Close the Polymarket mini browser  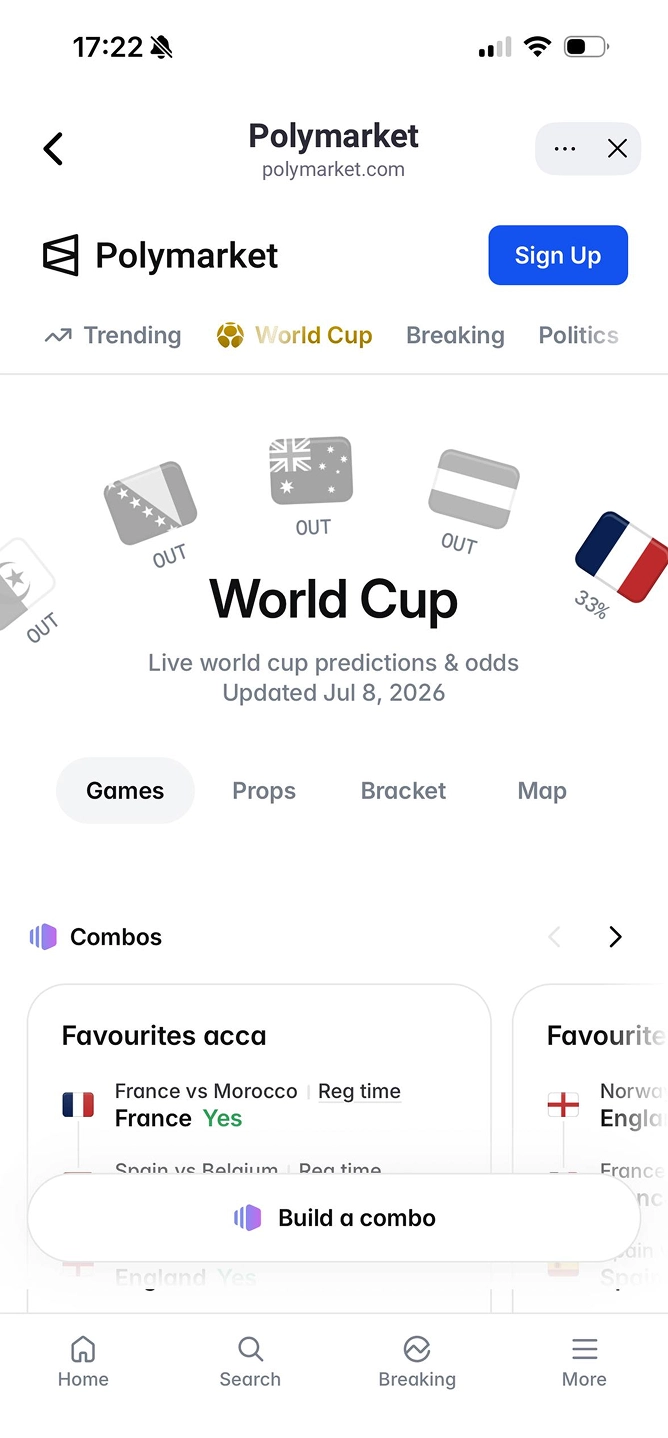click(x=618, y=149)
